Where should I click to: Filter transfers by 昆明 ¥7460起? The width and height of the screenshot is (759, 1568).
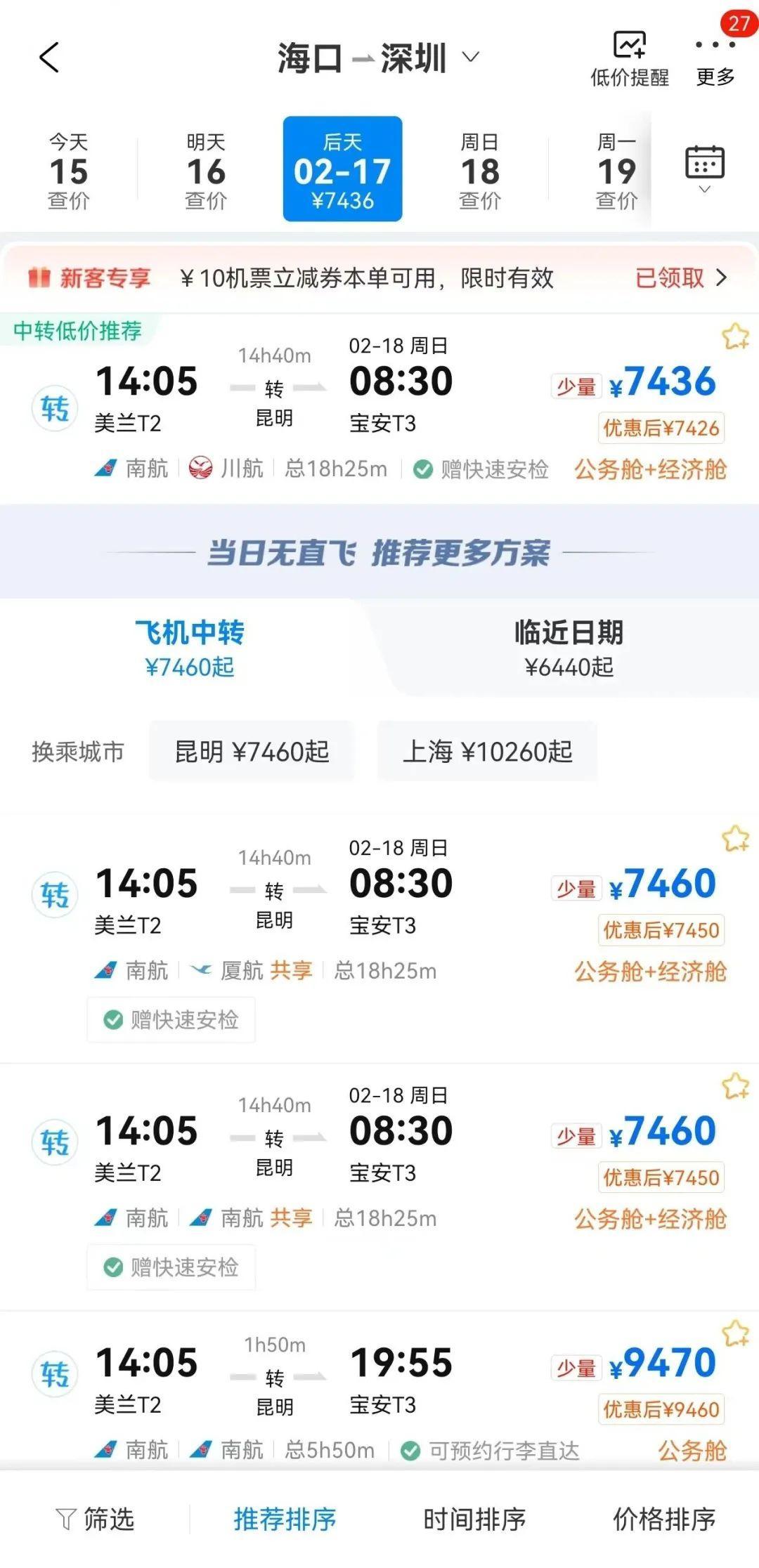[x=252, y=752]
